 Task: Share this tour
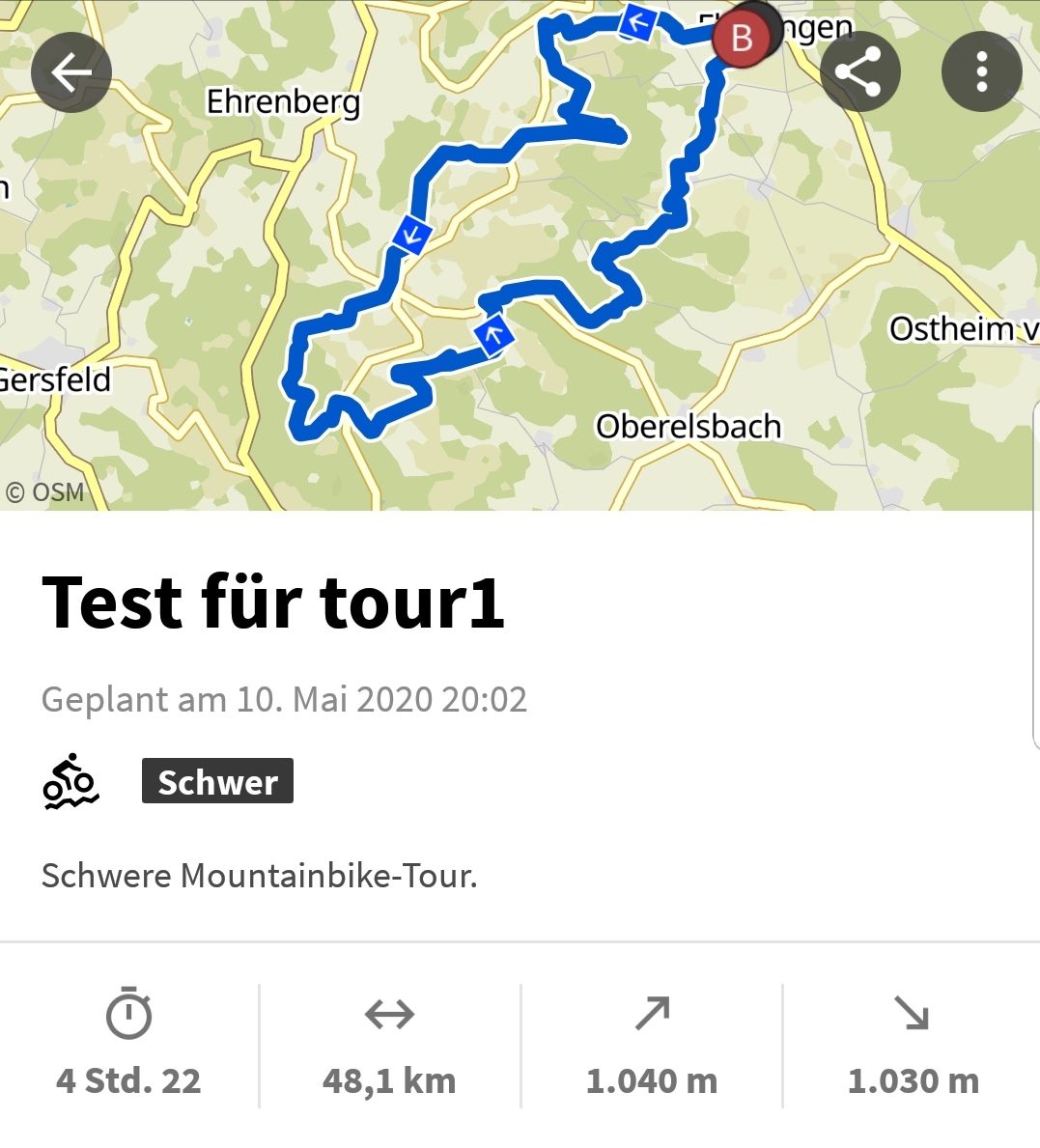(x=858, y=72)
